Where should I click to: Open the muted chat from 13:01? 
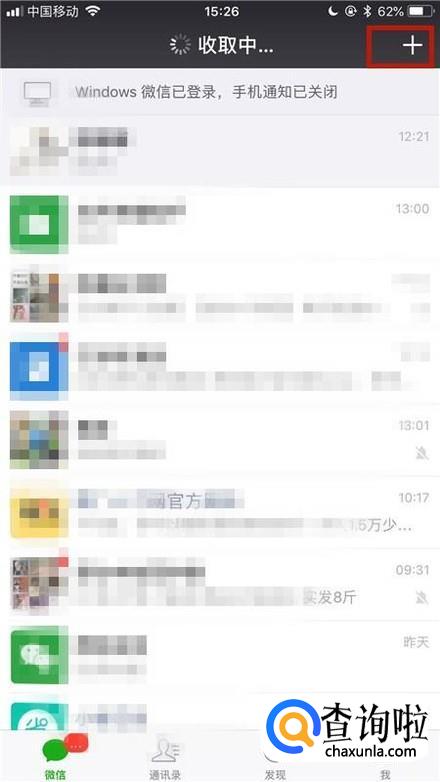point(220,440)
